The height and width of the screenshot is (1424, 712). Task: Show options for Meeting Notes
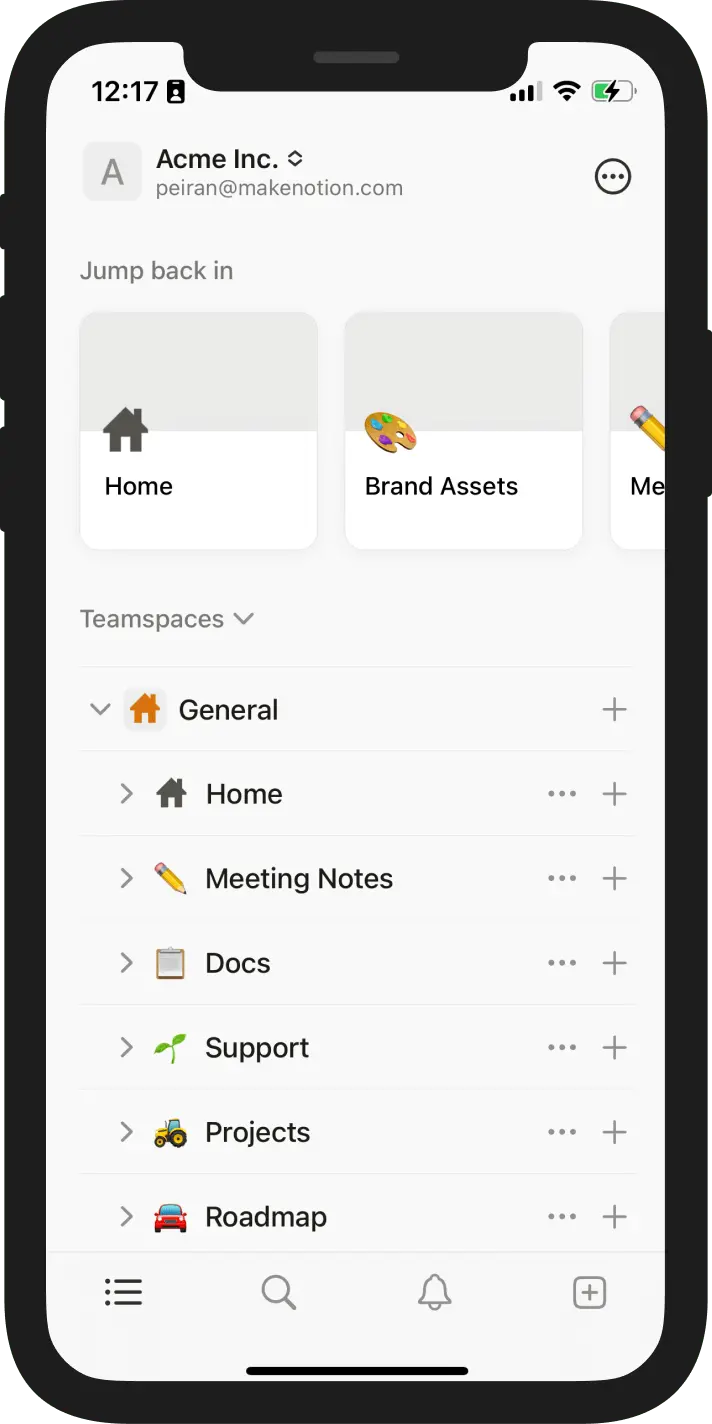click(562, 879)
